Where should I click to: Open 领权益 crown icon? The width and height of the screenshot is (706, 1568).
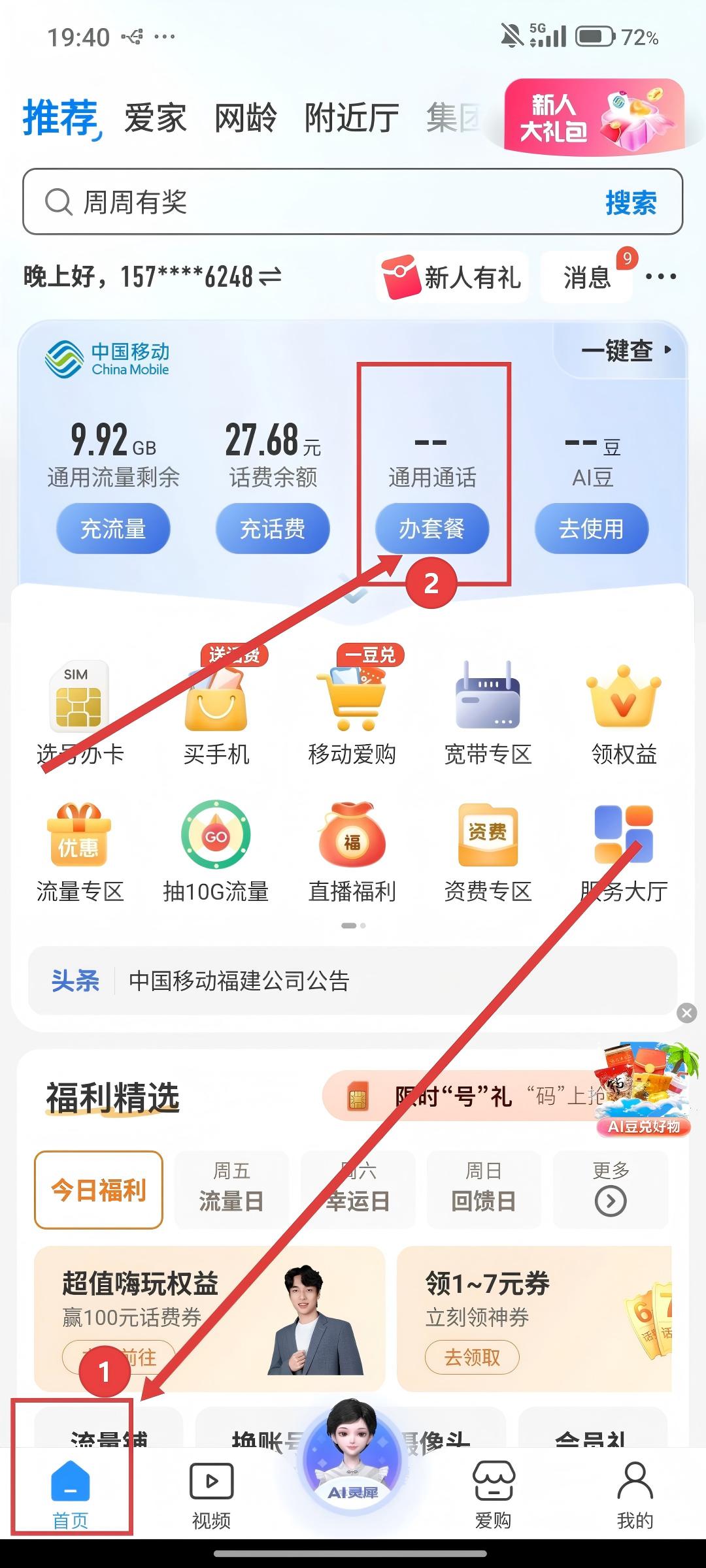click(x=624, y=713)
